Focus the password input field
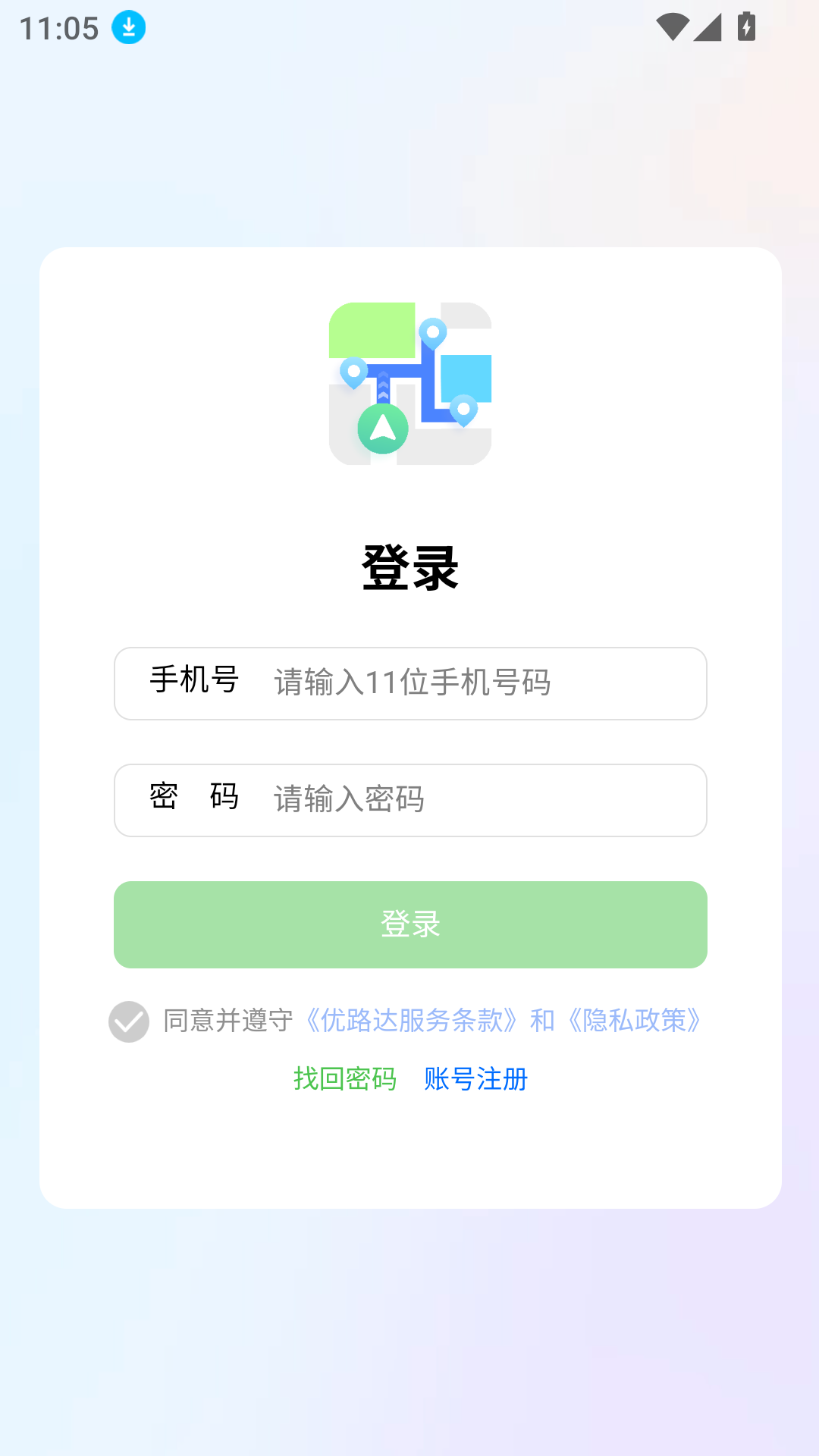This screenshot has height=1456, width=819. click(x=485, y=800)
